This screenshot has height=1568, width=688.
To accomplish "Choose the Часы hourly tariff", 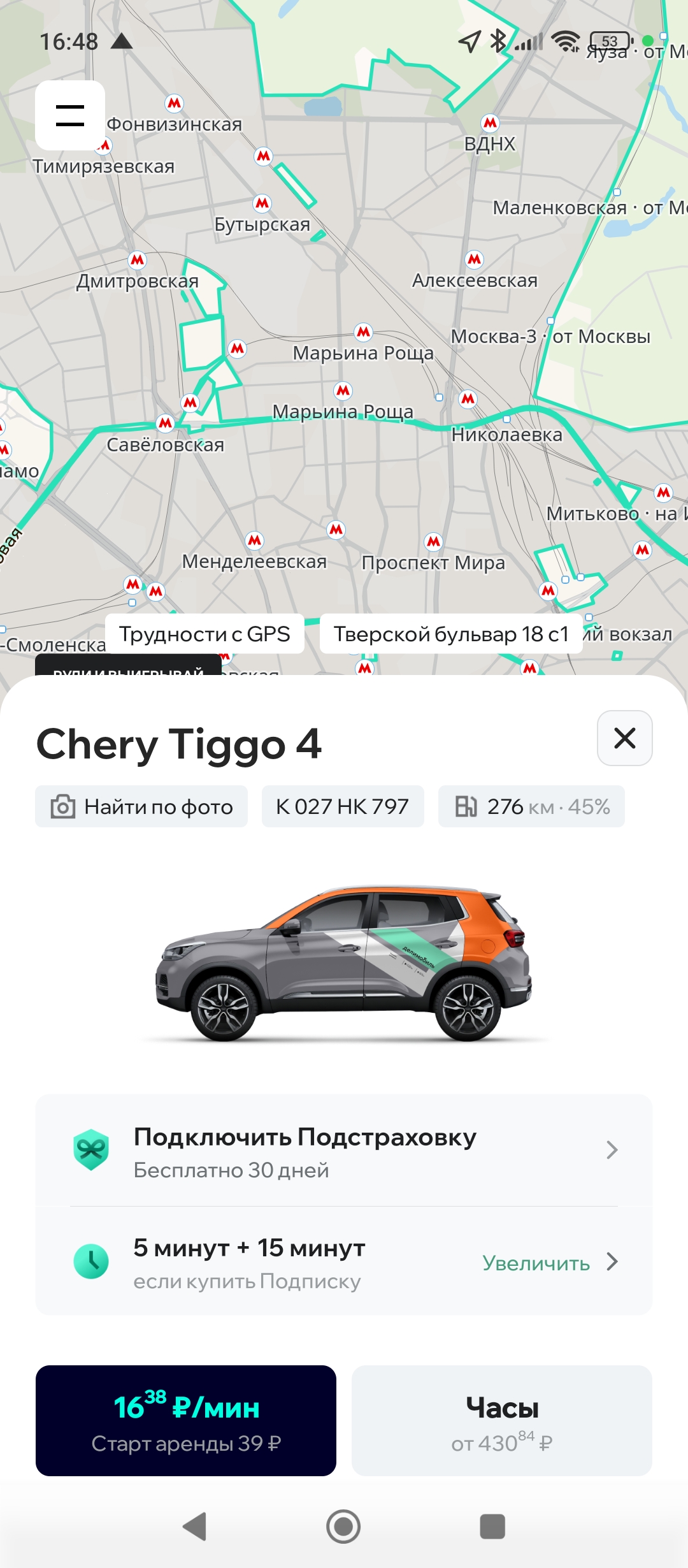I will pos(502,1421).
